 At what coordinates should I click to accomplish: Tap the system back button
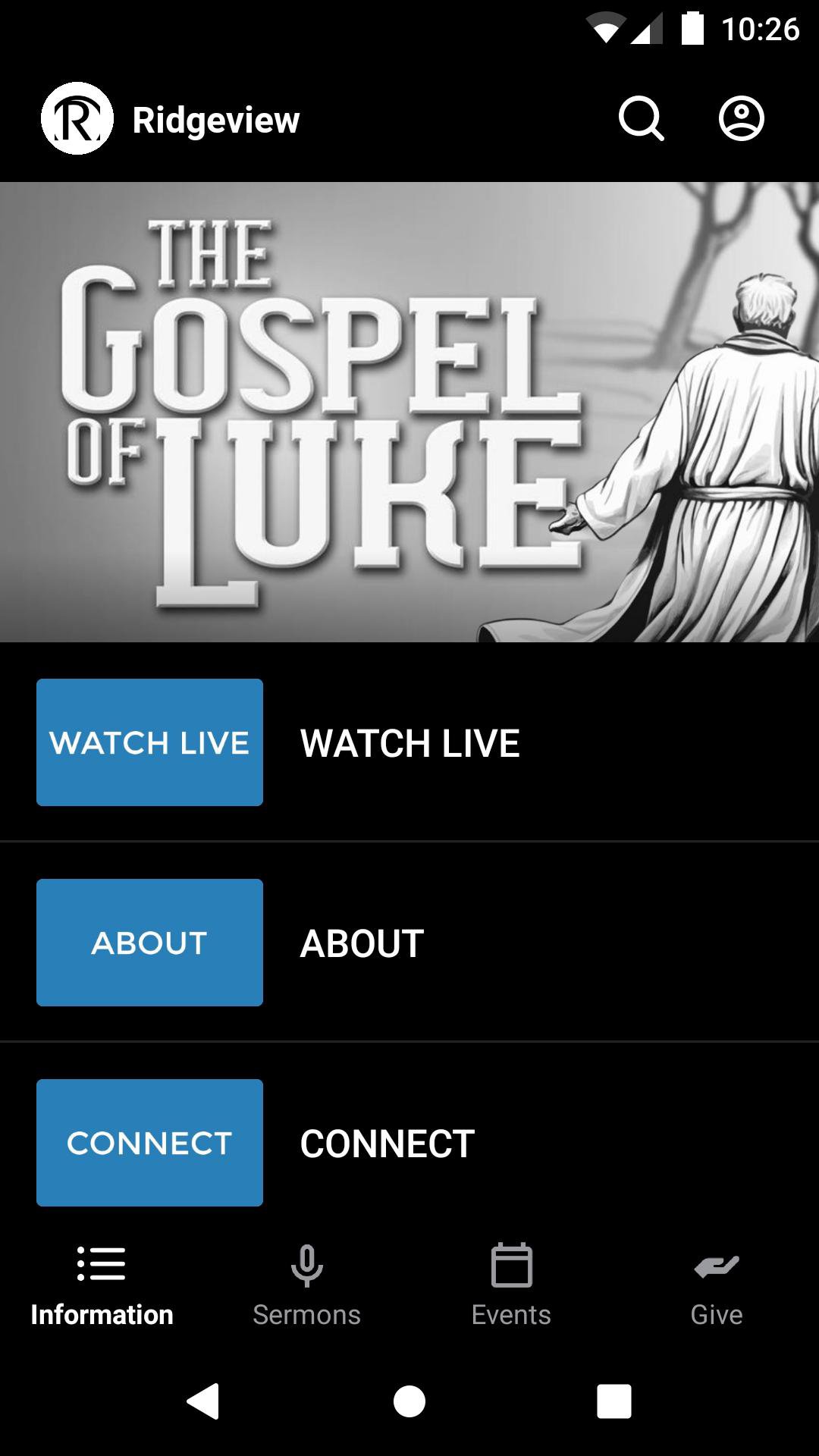pos(203,1401)
